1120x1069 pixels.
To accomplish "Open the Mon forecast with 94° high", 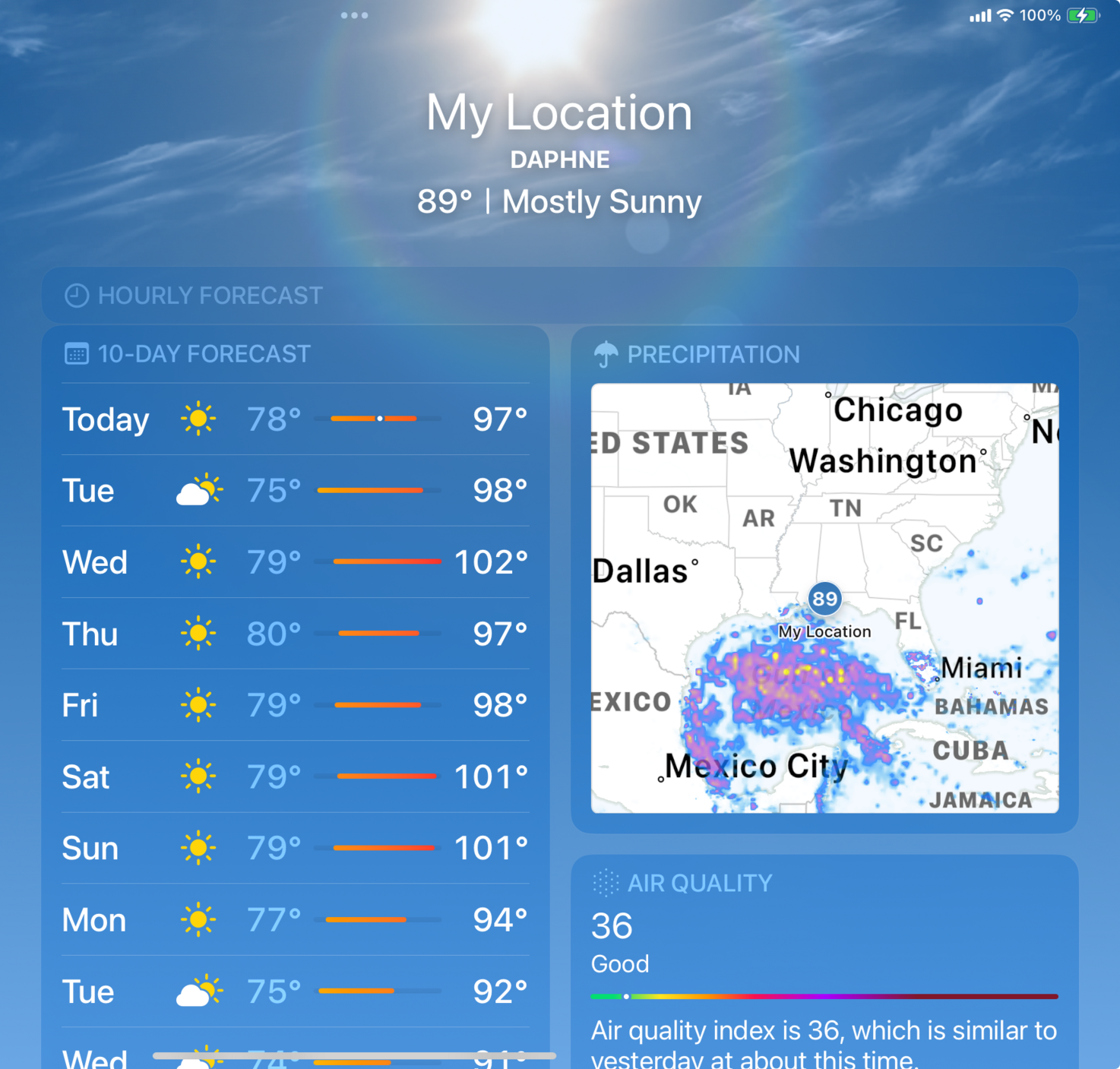I will tap(295, 920).
